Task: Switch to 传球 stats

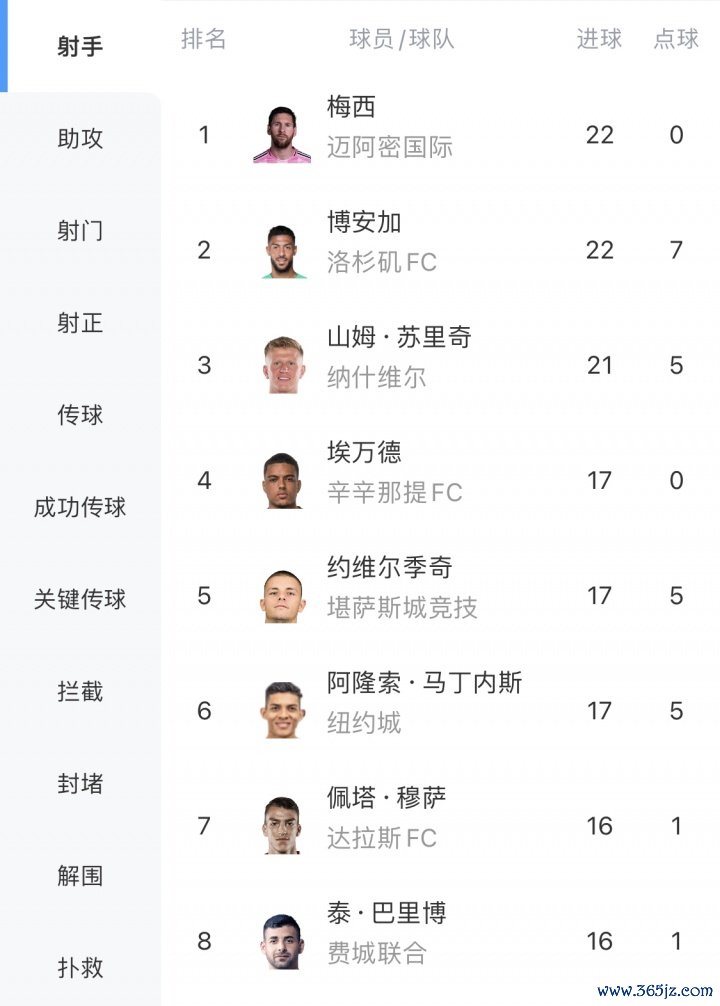Action: tap(80, 415)
